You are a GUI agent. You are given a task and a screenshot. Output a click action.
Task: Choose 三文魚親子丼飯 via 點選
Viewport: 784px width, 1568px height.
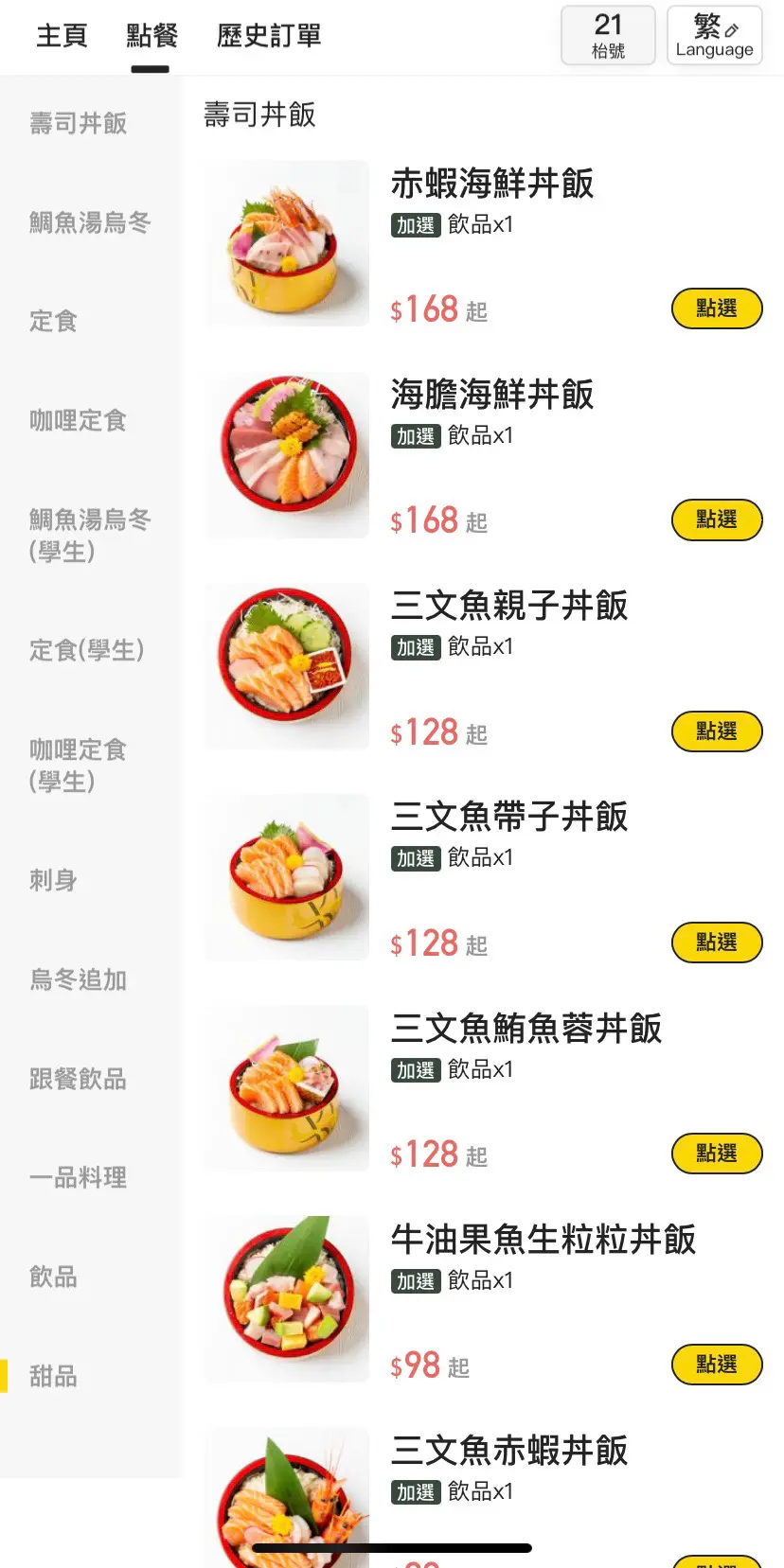[716, 731]
